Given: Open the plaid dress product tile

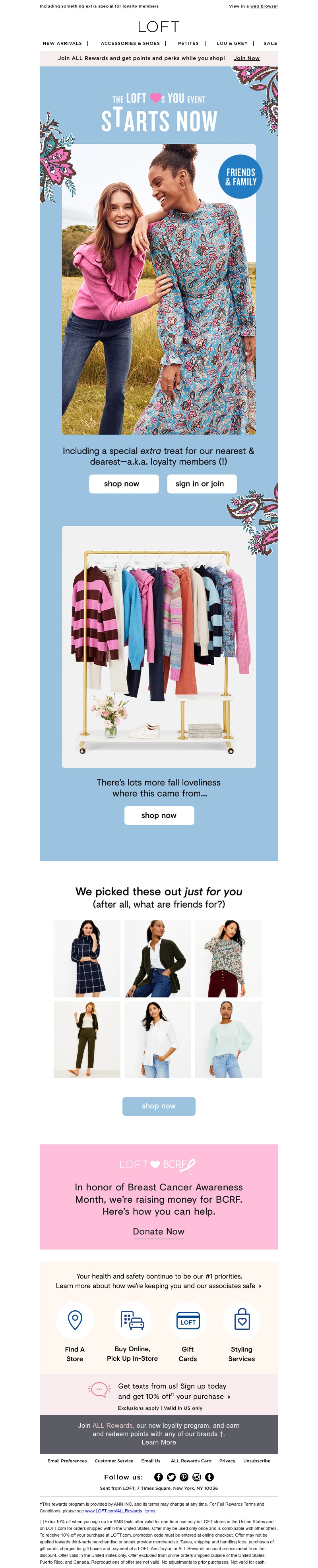Looking at the screenshot, I should click(87, 958).
